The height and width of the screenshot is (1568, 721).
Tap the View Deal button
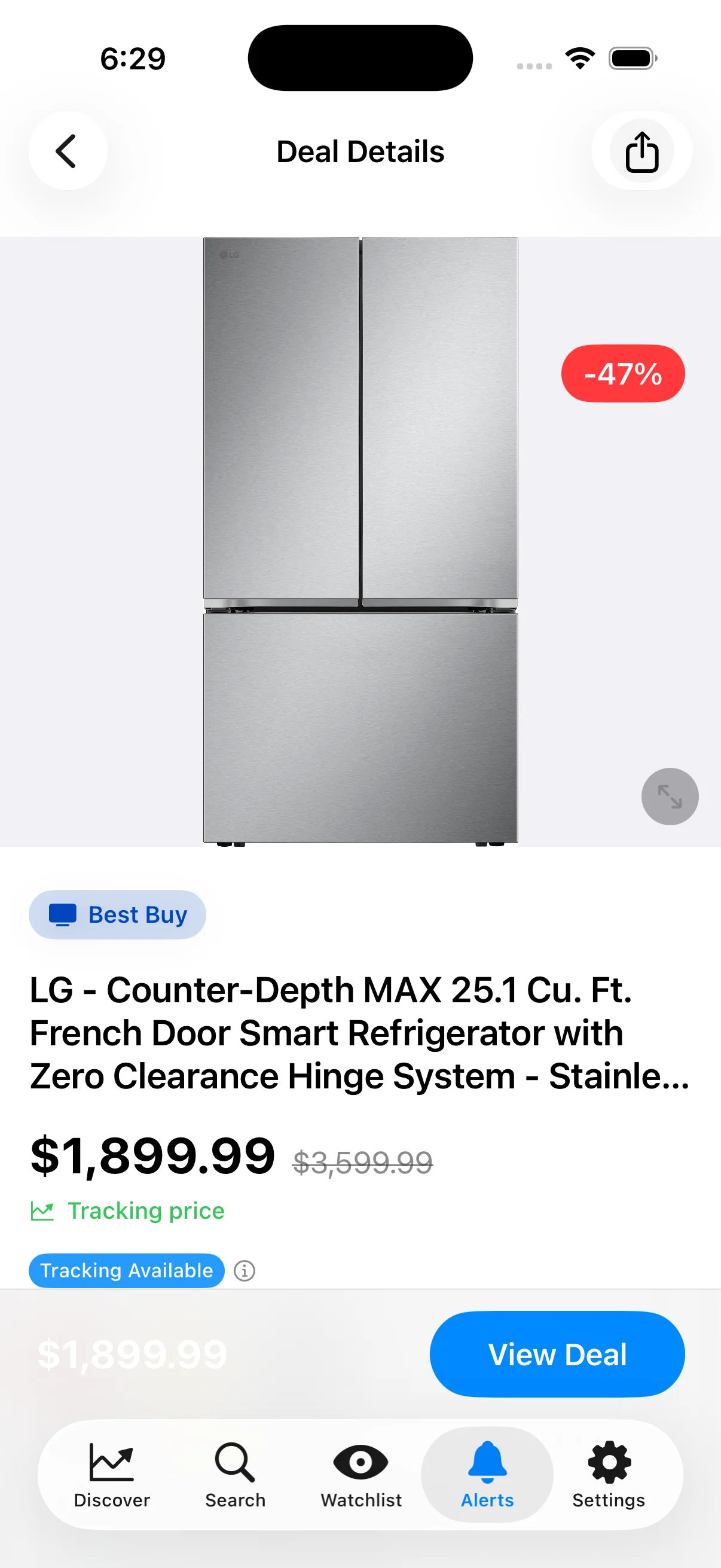coord(556,1354)
